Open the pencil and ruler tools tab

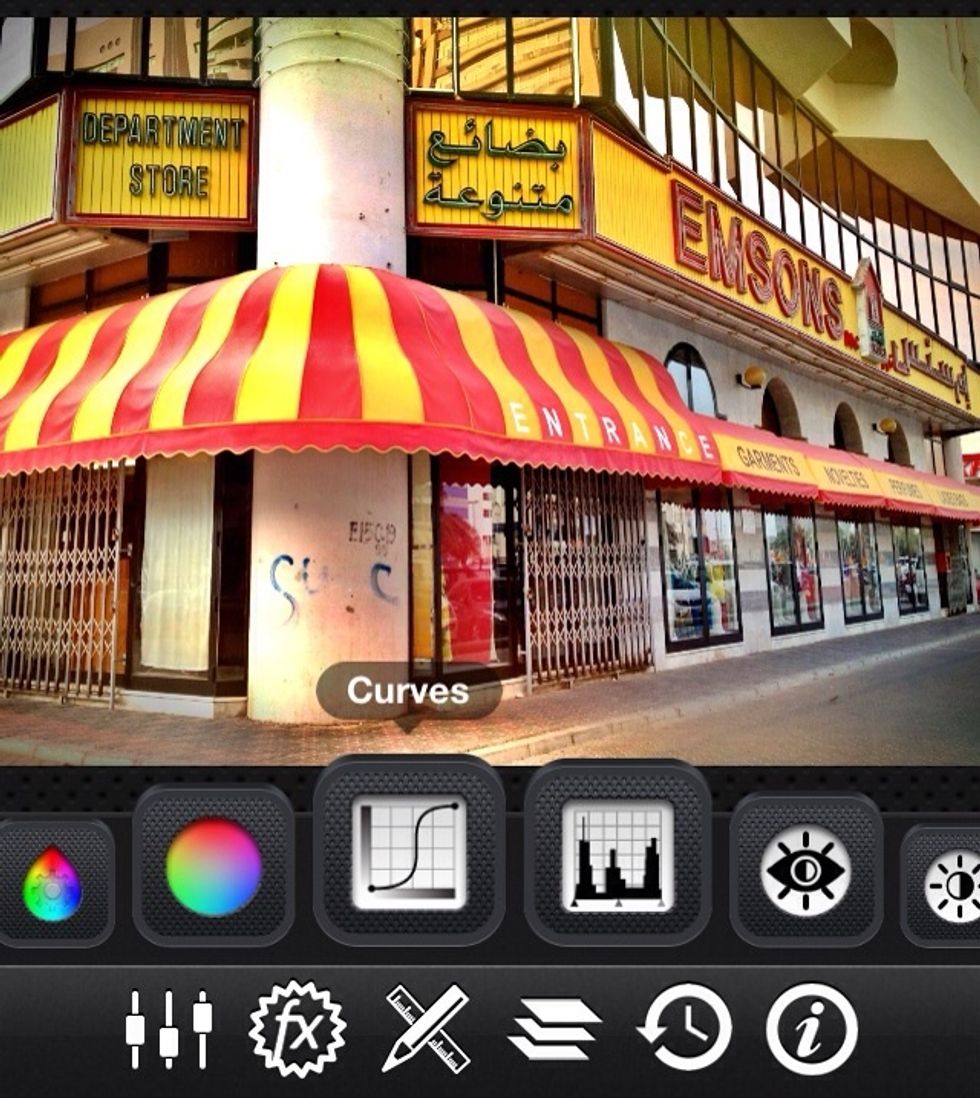[426, 1029]
